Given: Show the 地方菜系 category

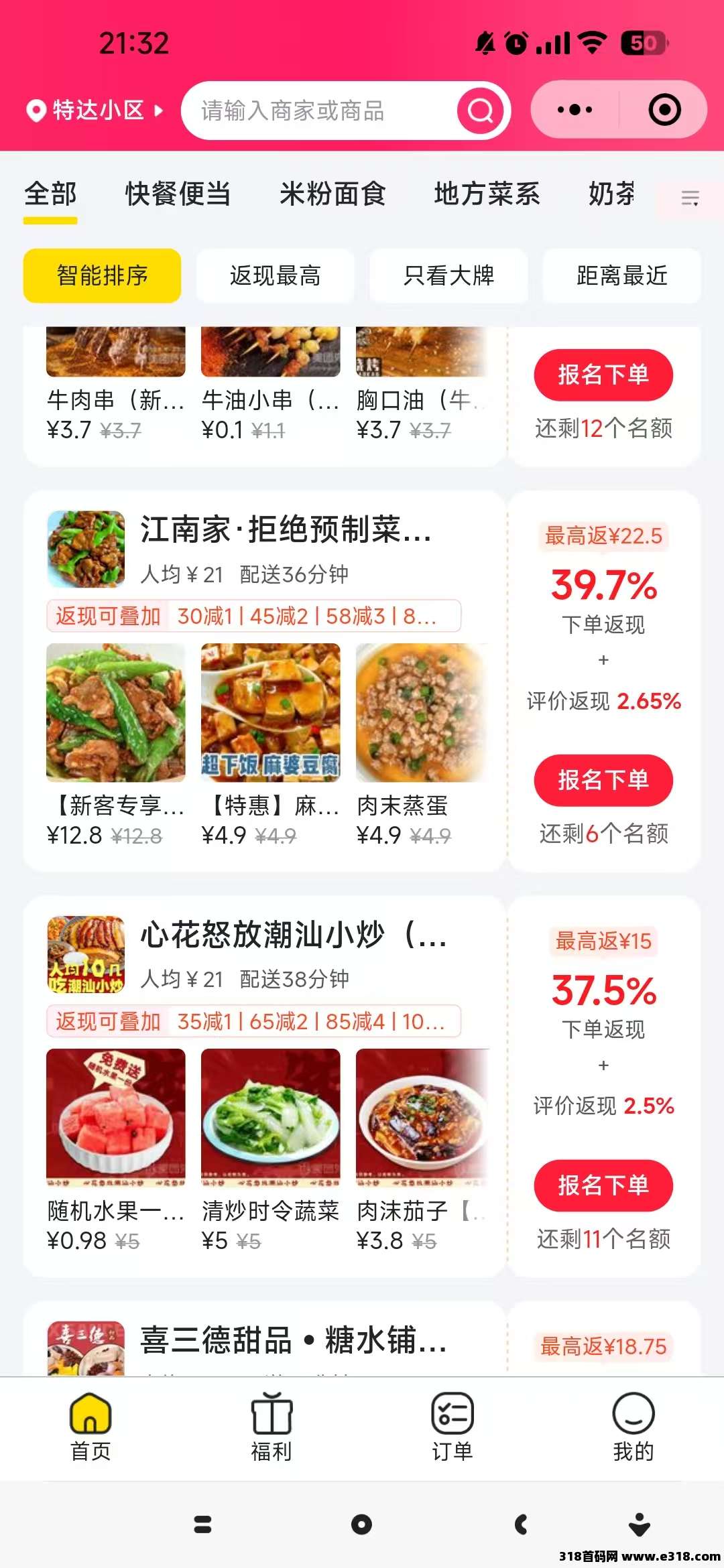Looking at the screenshot, I should pyautogui.click(x=487, y=194).
